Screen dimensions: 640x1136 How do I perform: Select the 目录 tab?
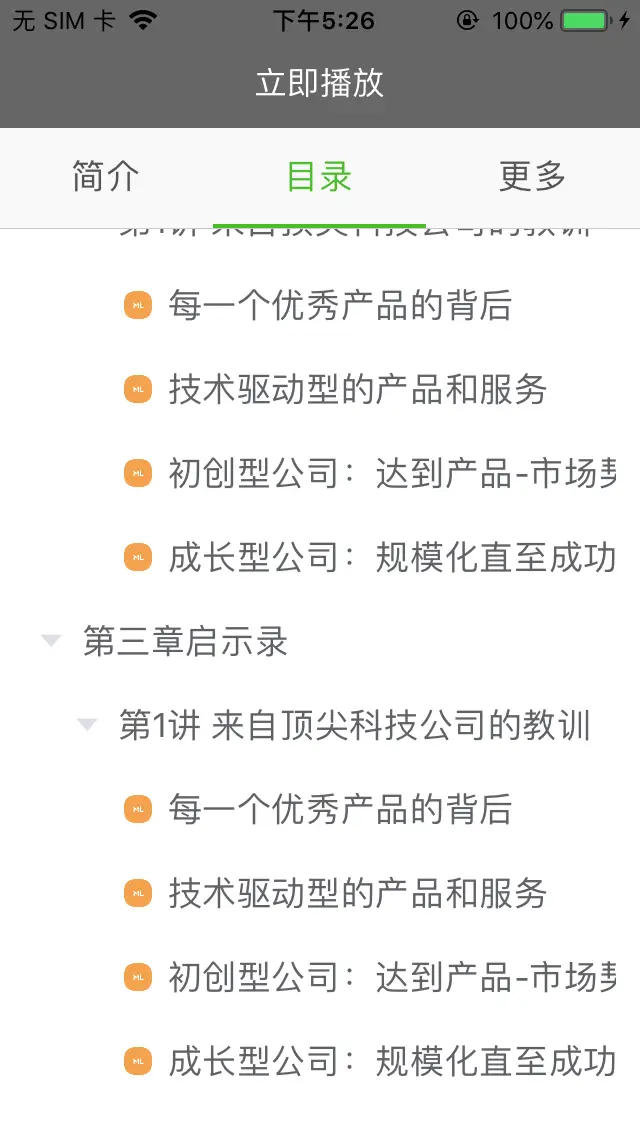(x=320, y=177)
